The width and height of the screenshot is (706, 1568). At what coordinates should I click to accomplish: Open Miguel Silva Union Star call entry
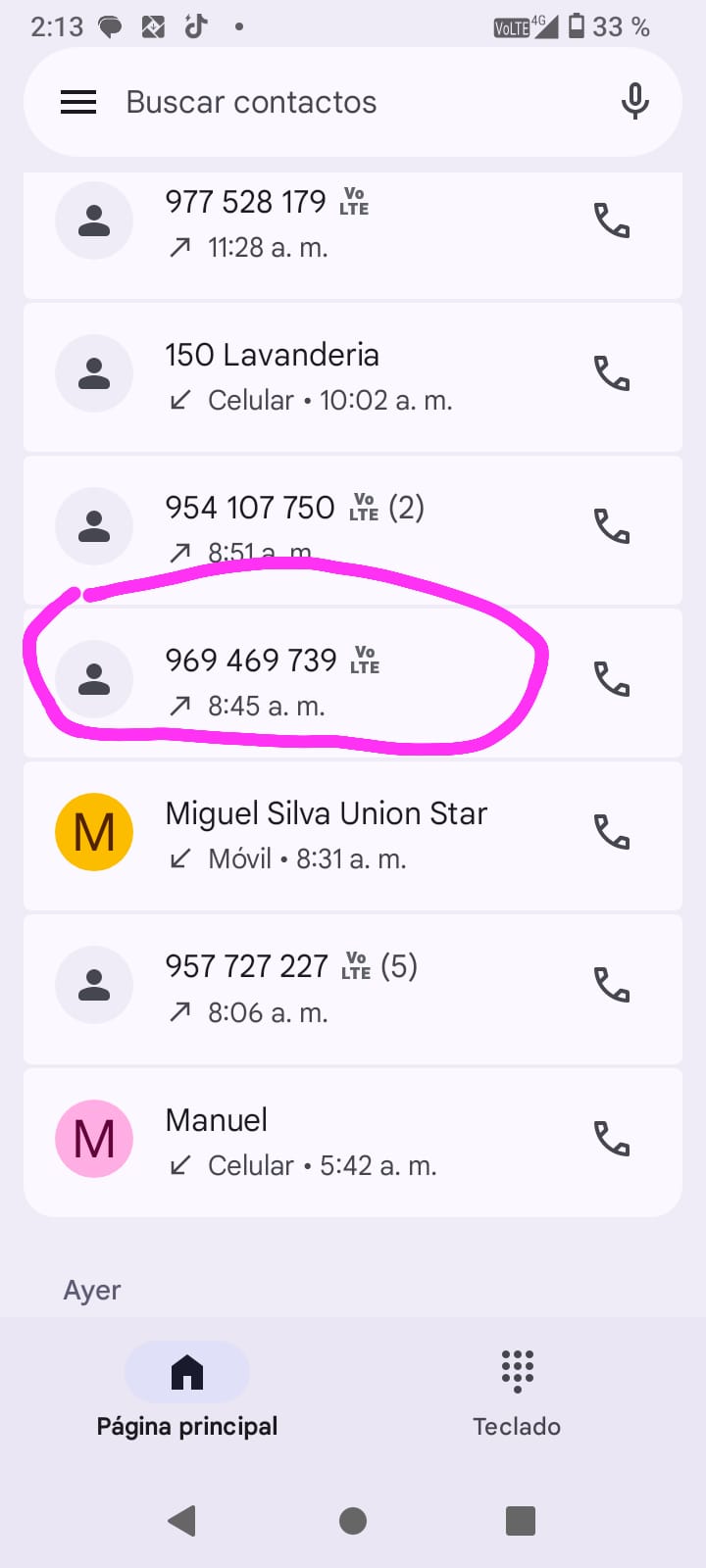(324, 834)
